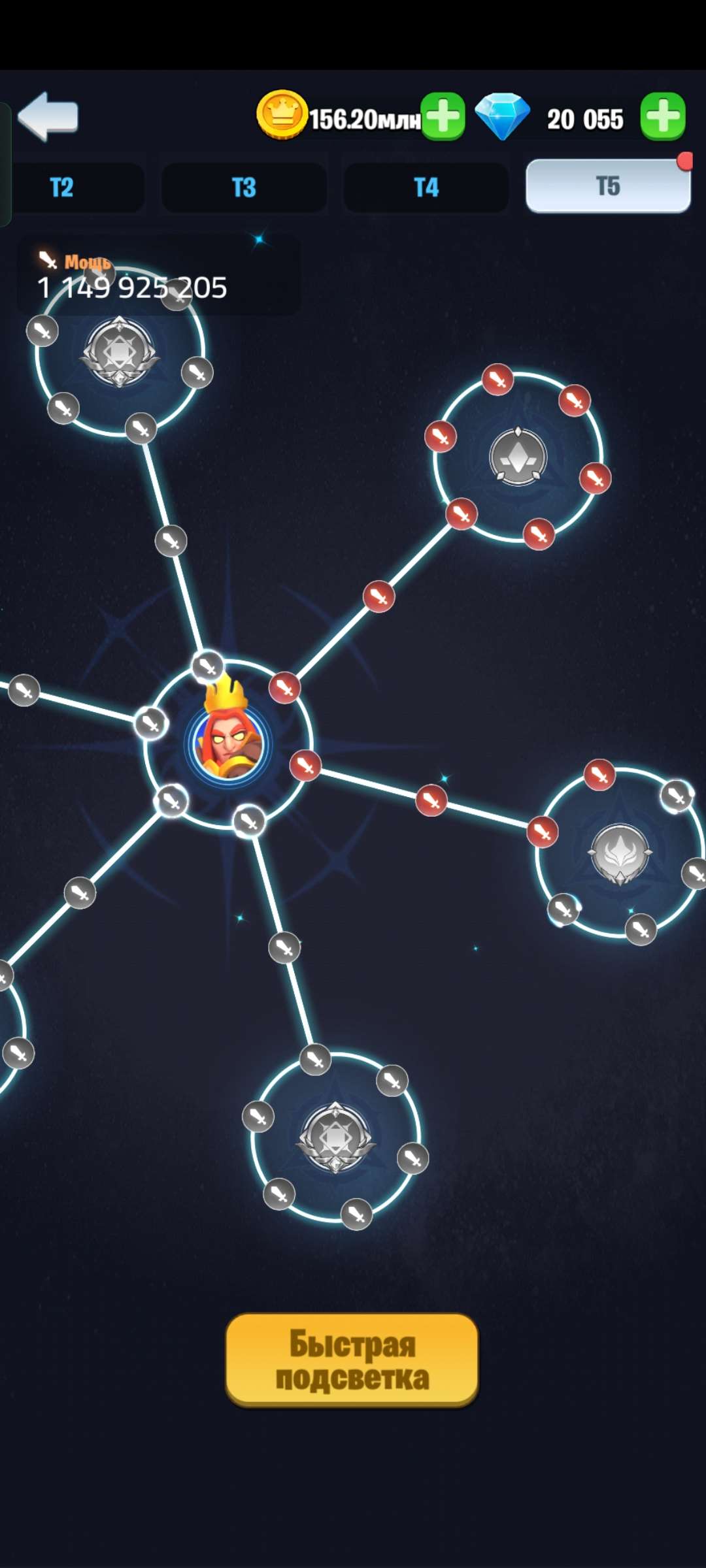This screenshot has height=1568, width=706.
Task: Select the T5 tab
Action: pos(608,187)
